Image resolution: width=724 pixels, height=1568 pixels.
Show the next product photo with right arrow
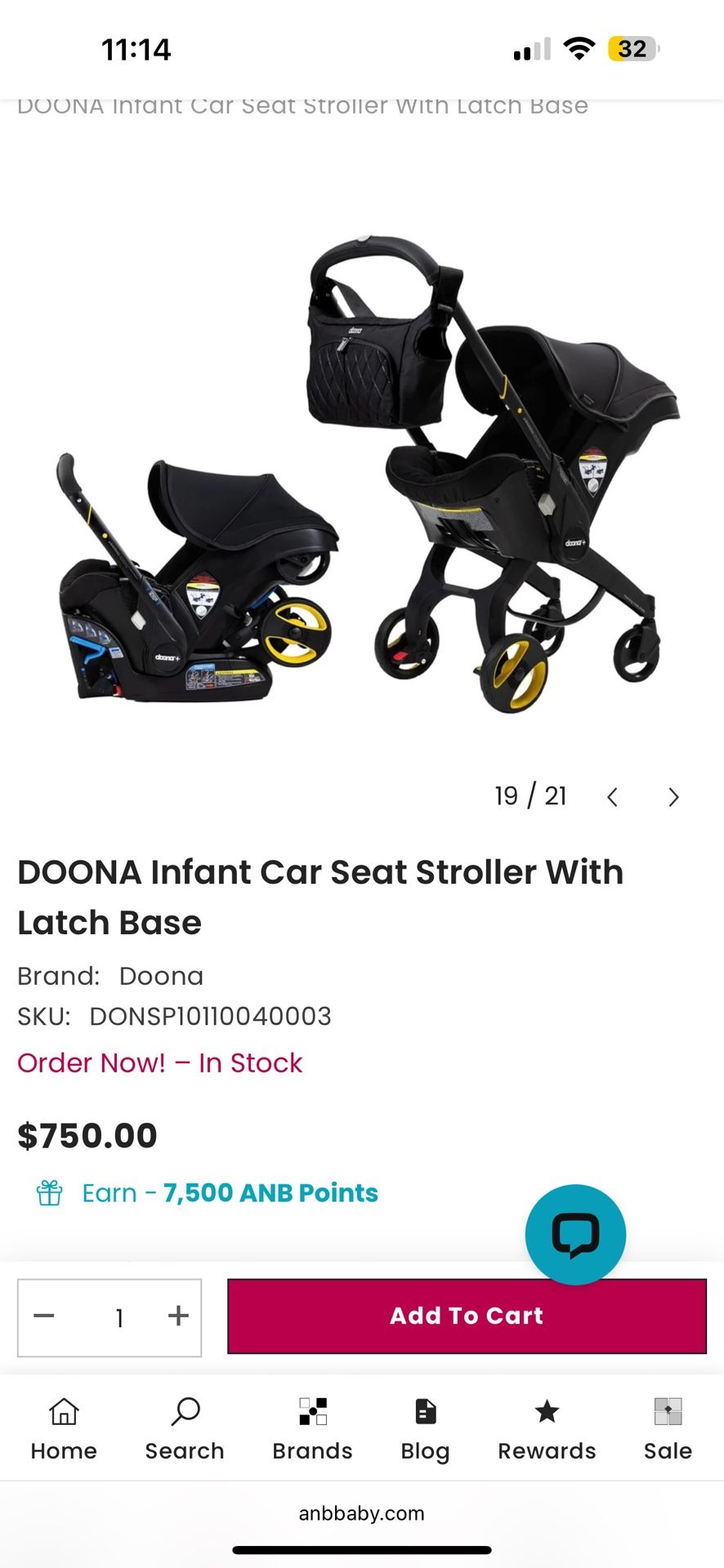(673, 796)
